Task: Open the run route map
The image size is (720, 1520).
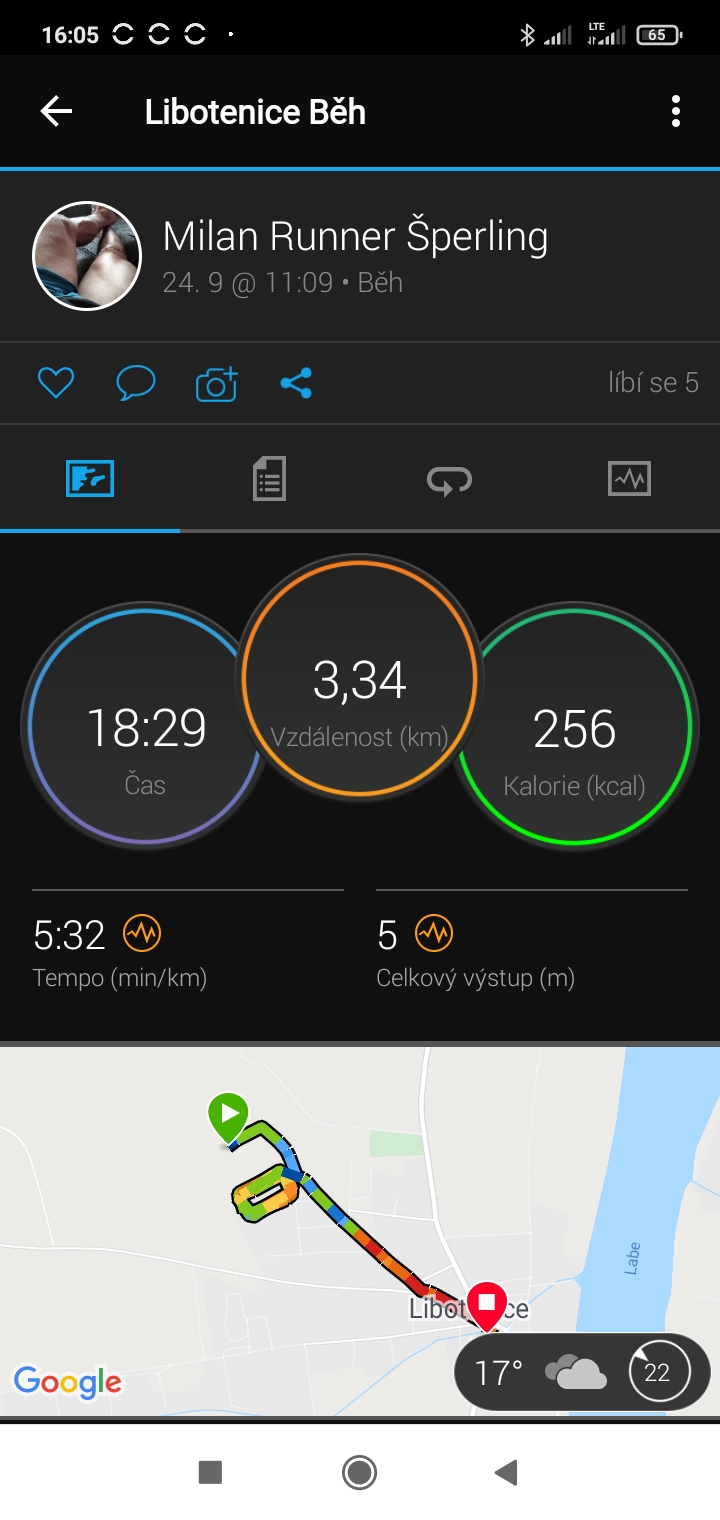Action: 360,1231
